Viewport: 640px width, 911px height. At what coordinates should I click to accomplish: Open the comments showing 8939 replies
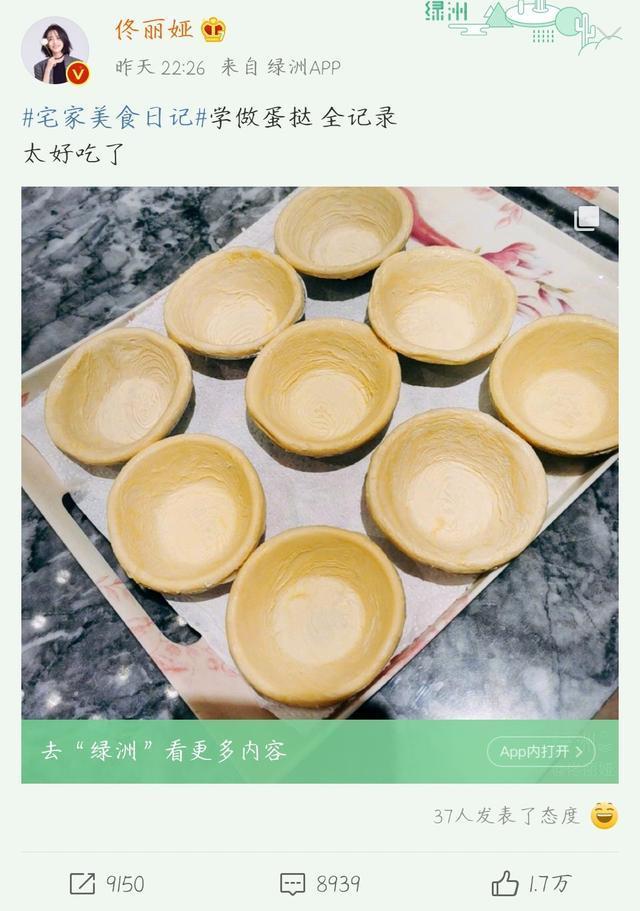coord(320,883)
